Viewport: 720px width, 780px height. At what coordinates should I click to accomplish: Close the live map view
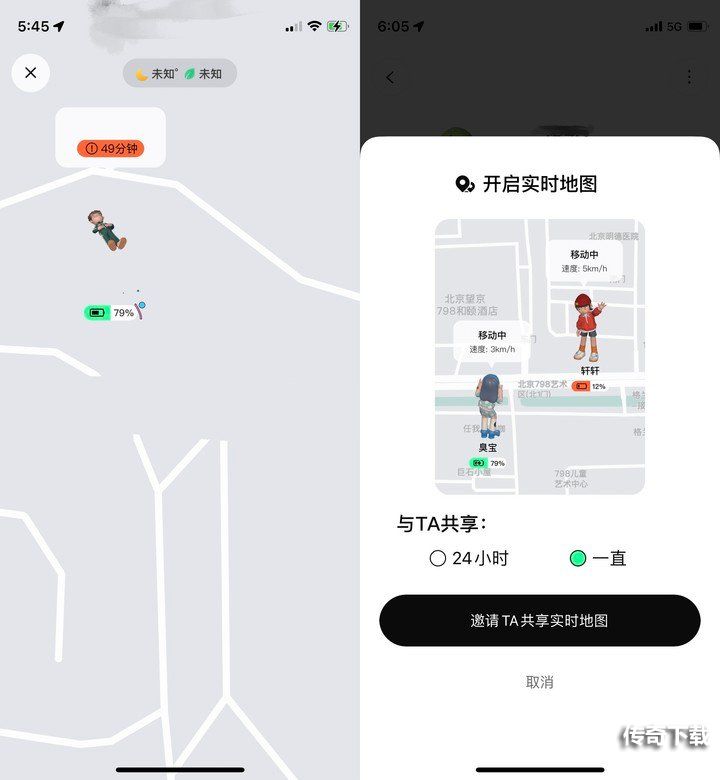point(31,73)
